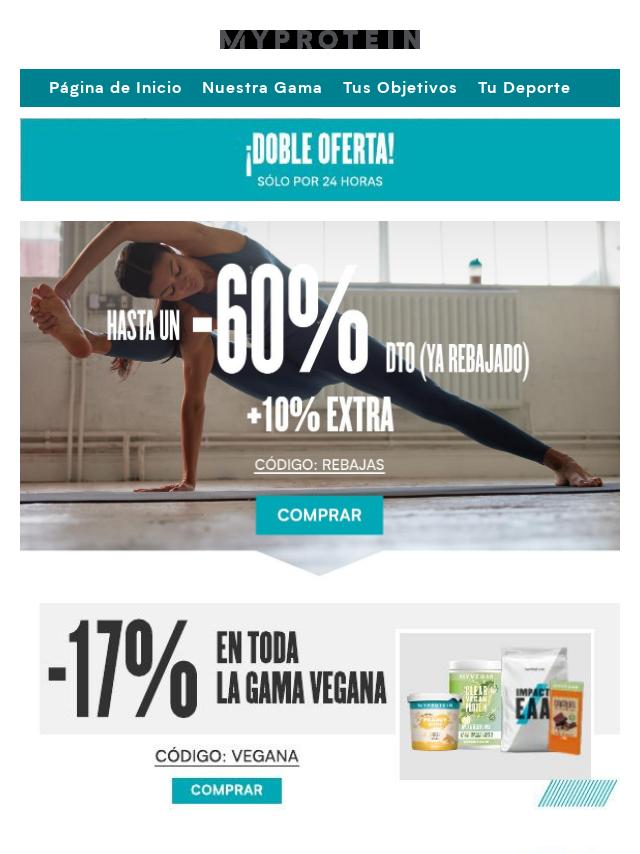This screenshot has height=854, width=640.
Task: Tap Comprar under the -60% offer
Action: (x=319, y=515)
